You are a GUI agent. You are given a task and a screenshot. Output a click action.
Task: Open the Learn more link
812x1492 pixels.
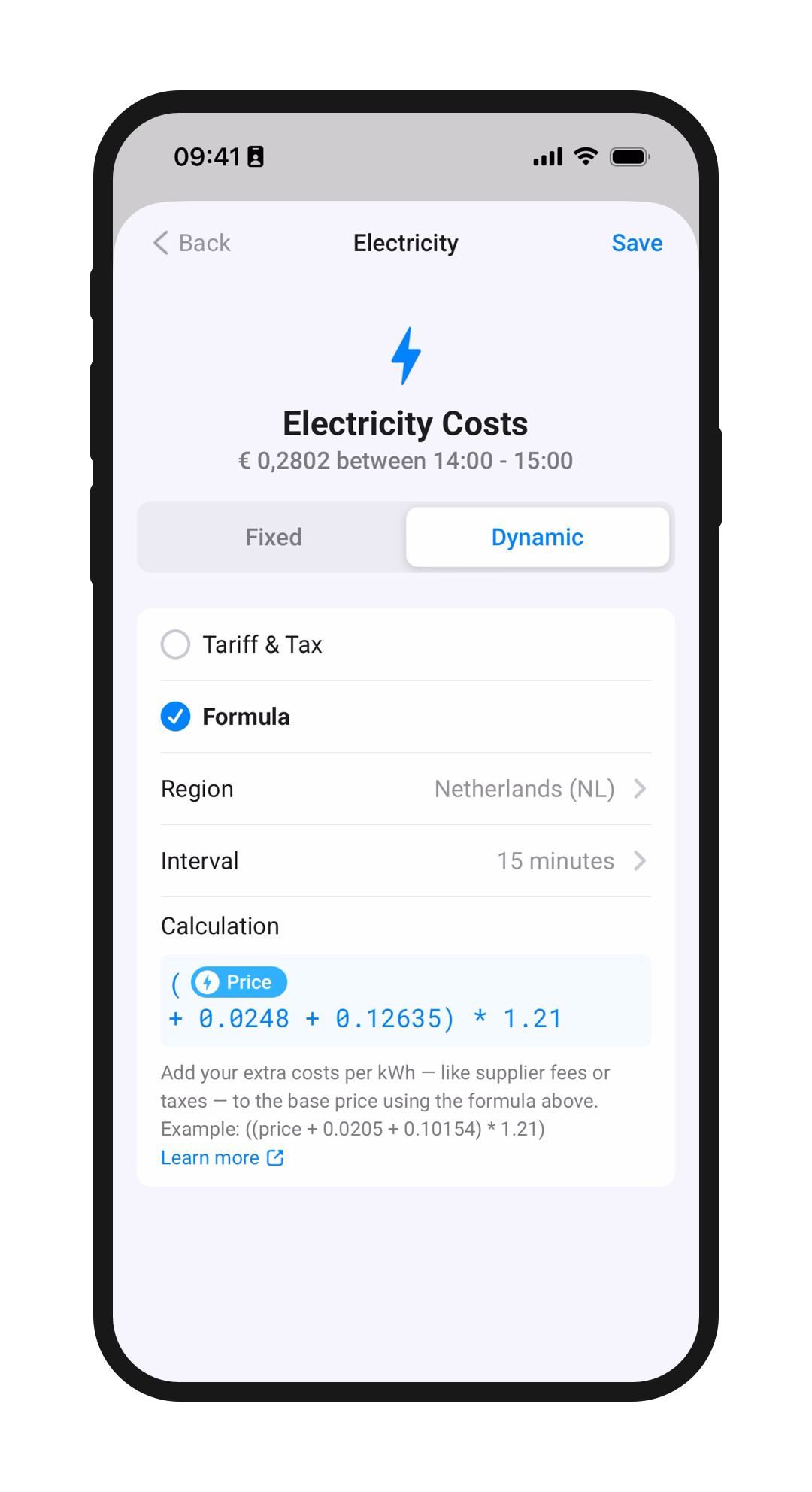click(211, 1157)
